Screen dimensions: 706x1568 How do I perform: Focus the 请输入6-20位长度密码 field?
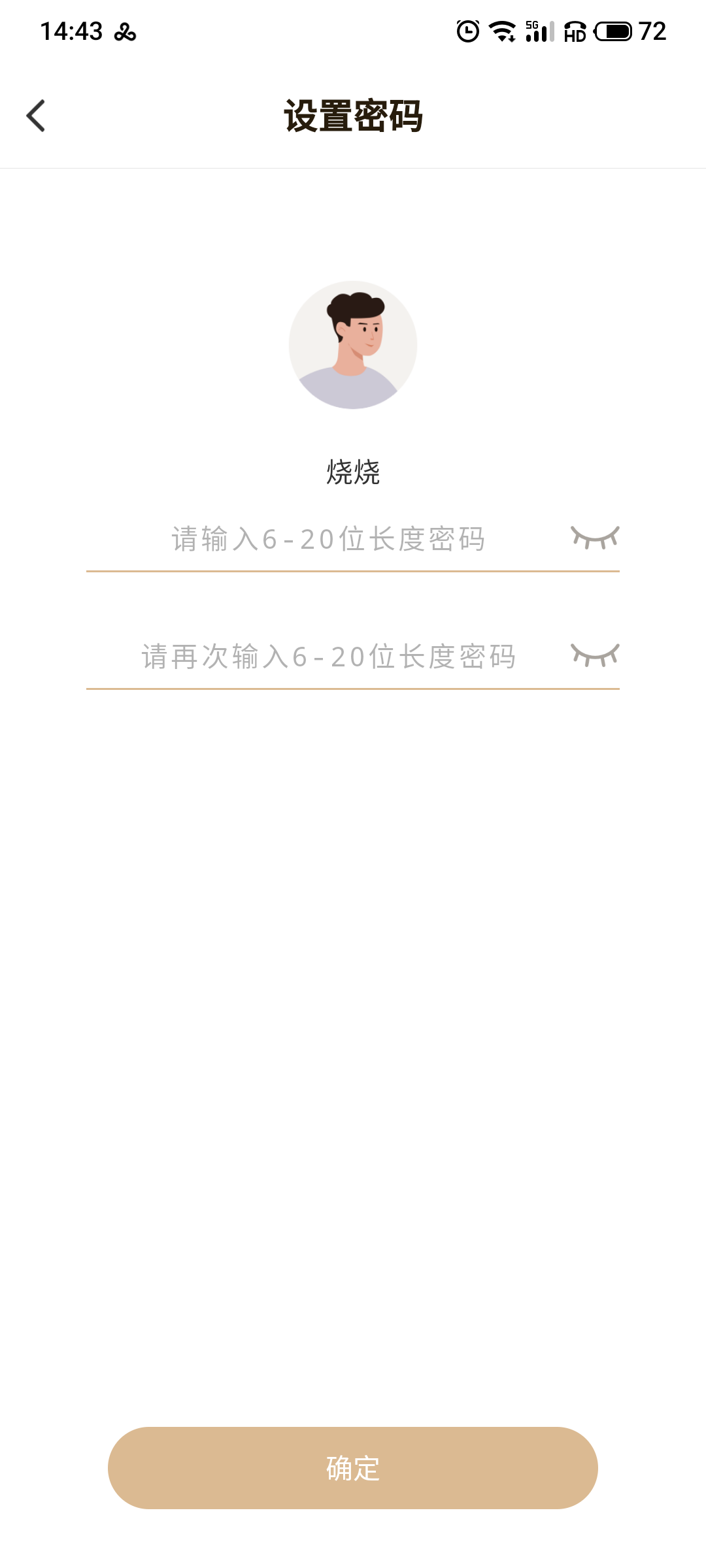pos(328,539)
